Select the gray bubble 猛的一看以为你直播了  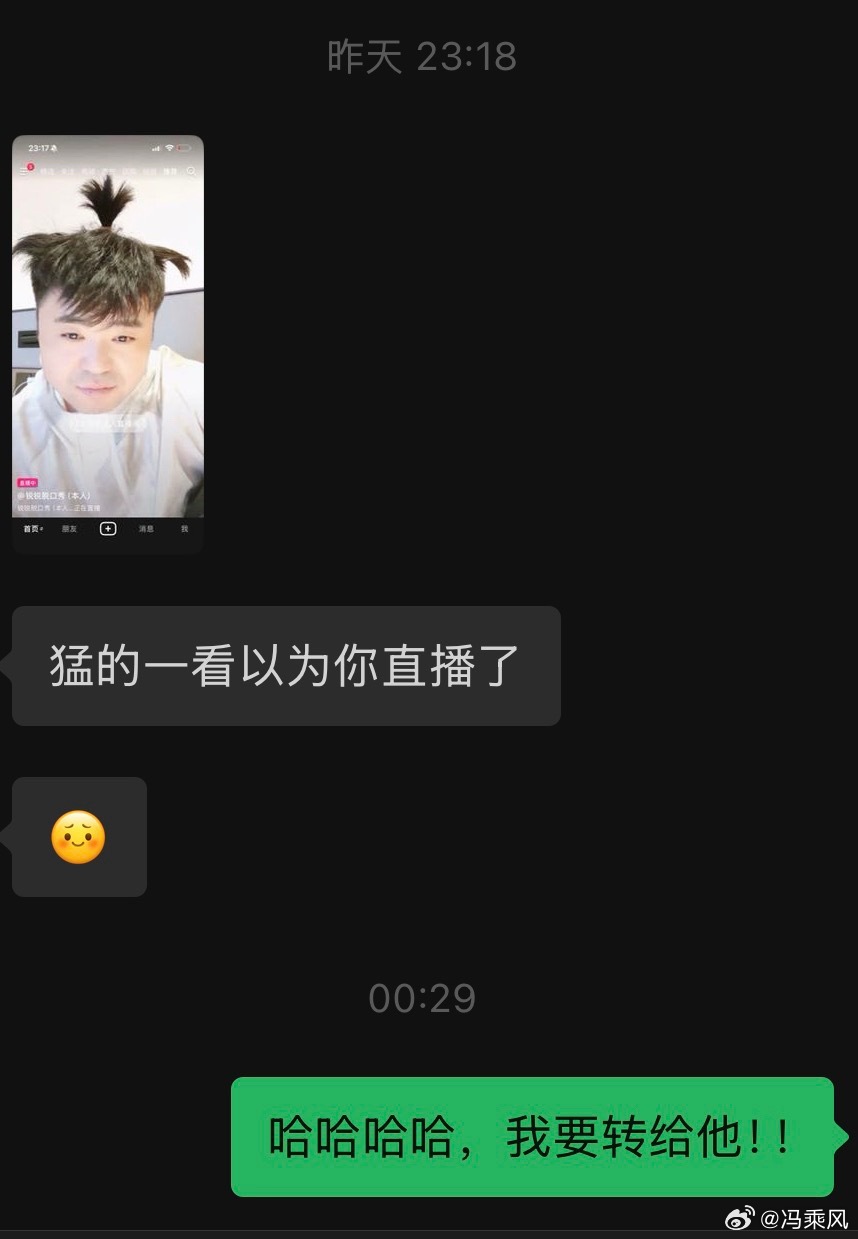285,665
